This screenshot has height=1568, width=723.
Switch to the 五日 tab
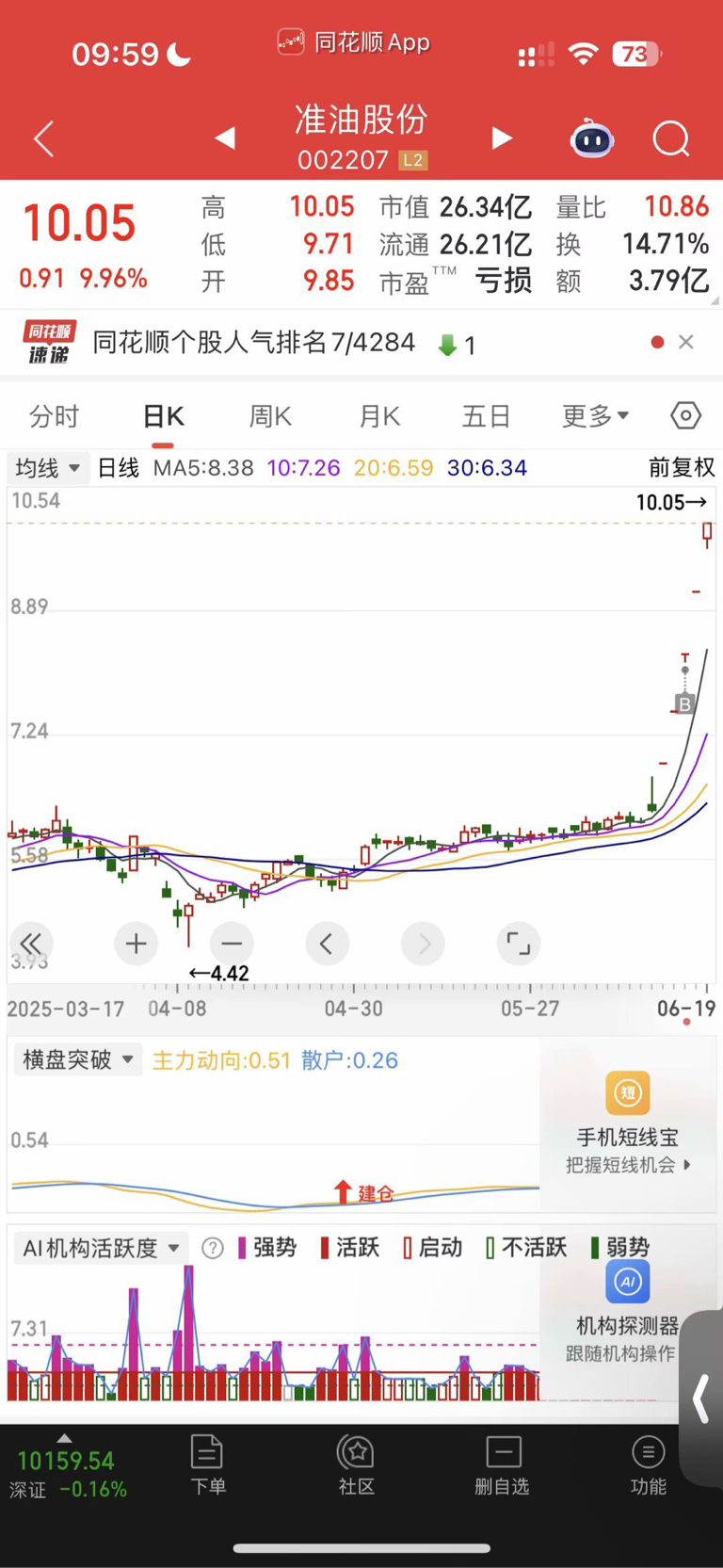tap(487, 415)
